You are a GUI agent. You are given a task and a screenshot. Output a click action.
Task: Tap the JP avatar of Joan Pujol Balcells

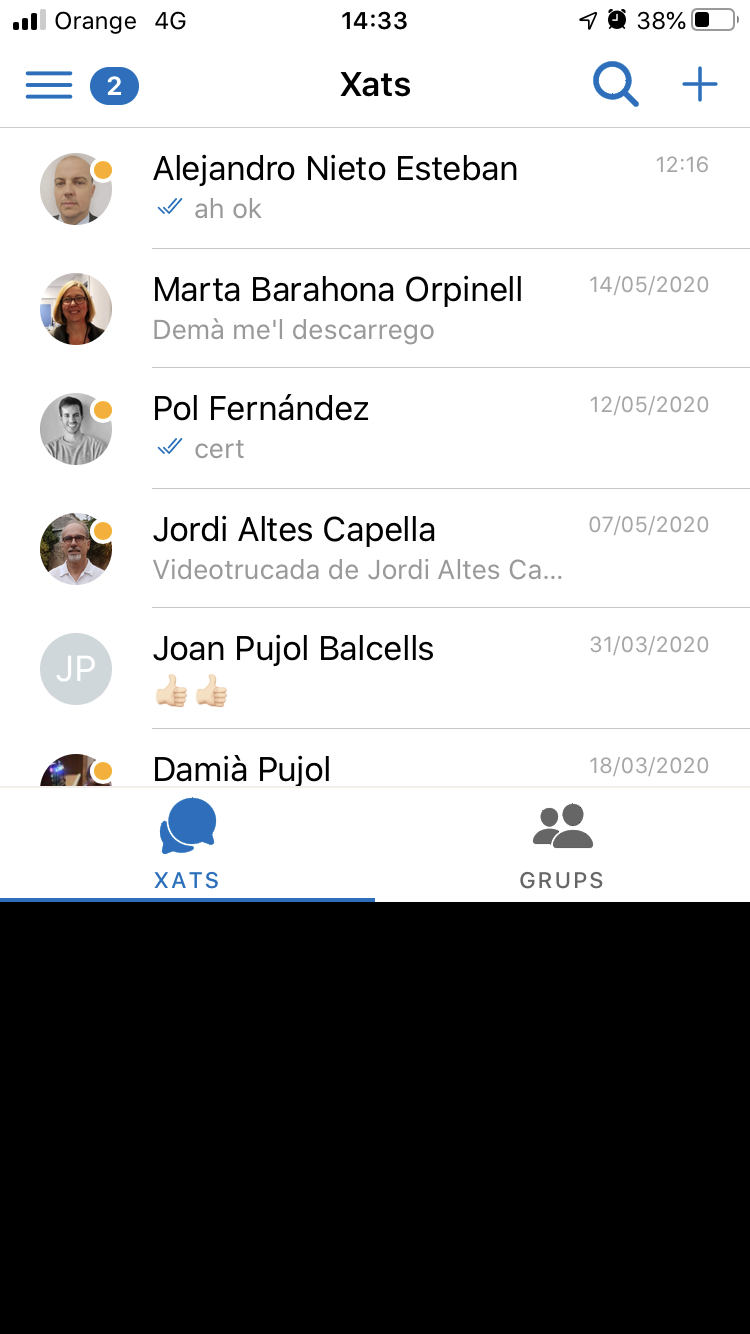point(75,668)
